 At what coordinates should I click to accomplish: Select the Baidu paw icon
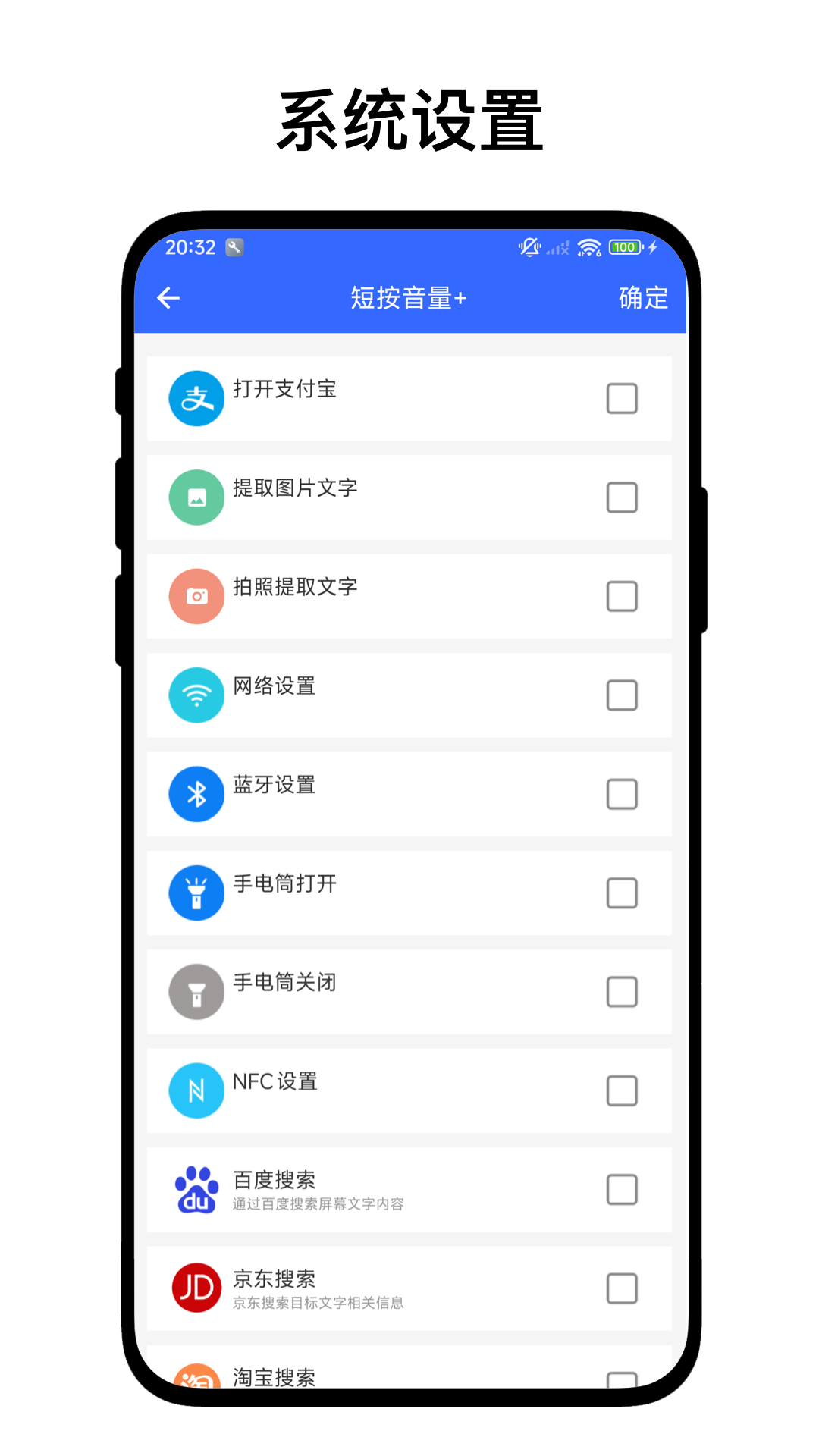196,1191
